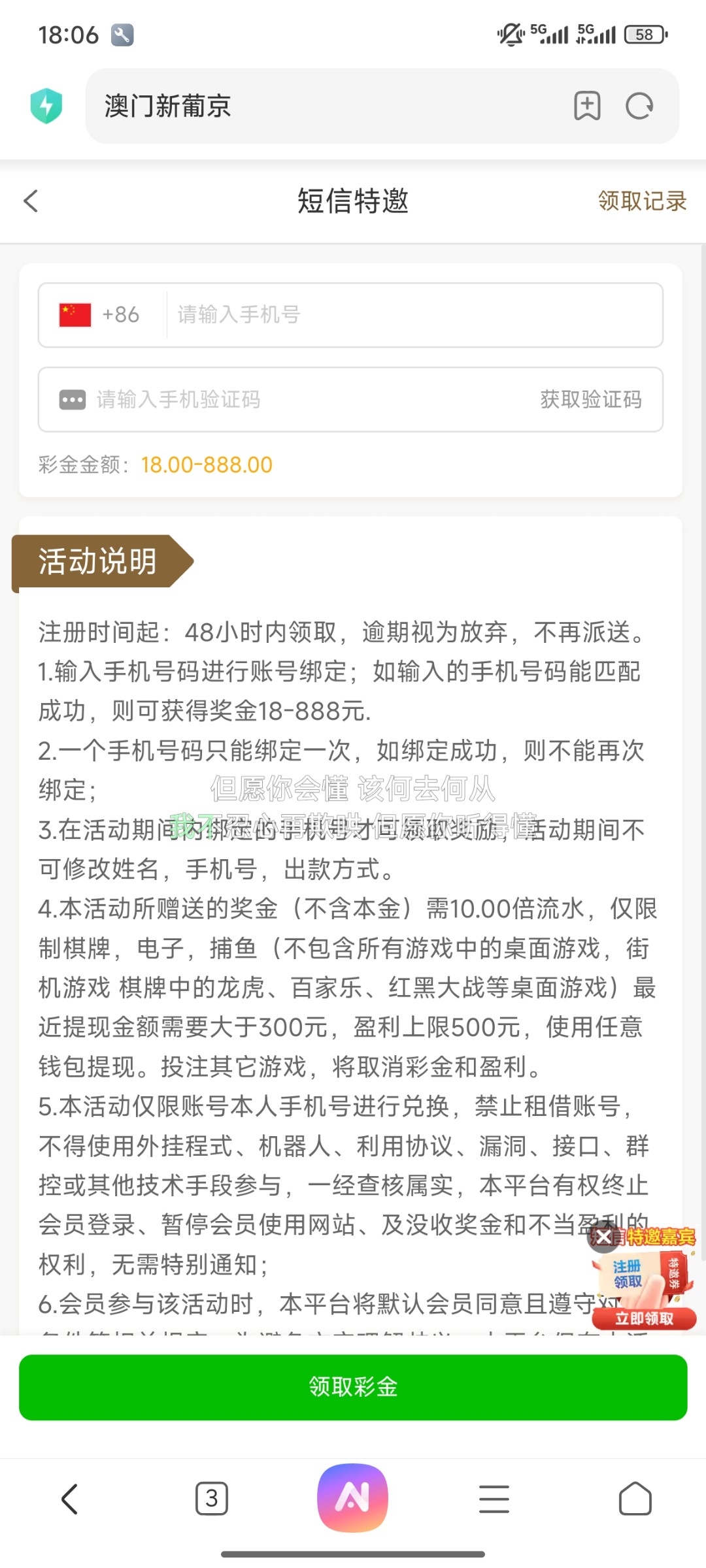Tap the green 领取彩金 button
The height and width of the screenshot is (1568, 706).
353,1387
